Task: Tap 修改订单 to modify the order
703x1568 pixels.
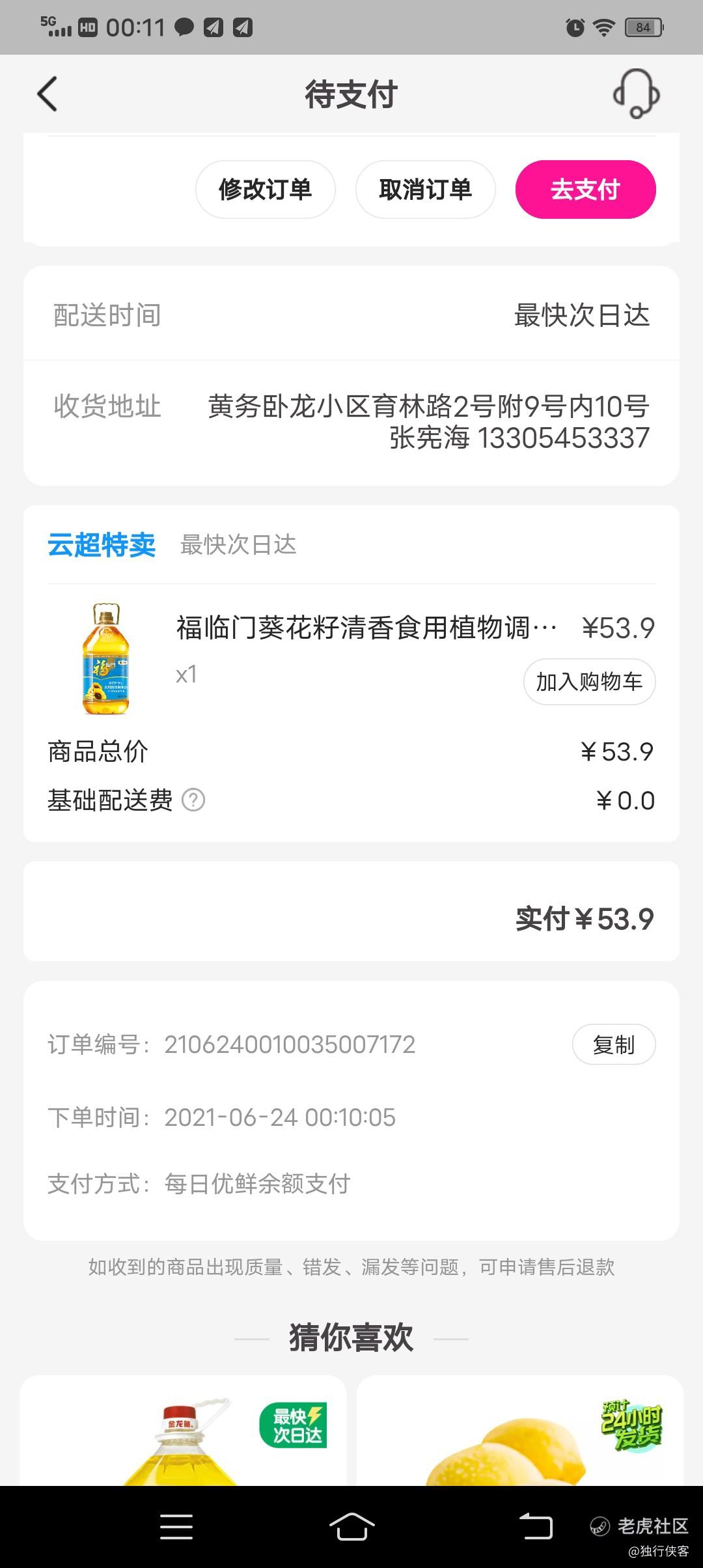Action: (x=265, y=189)
